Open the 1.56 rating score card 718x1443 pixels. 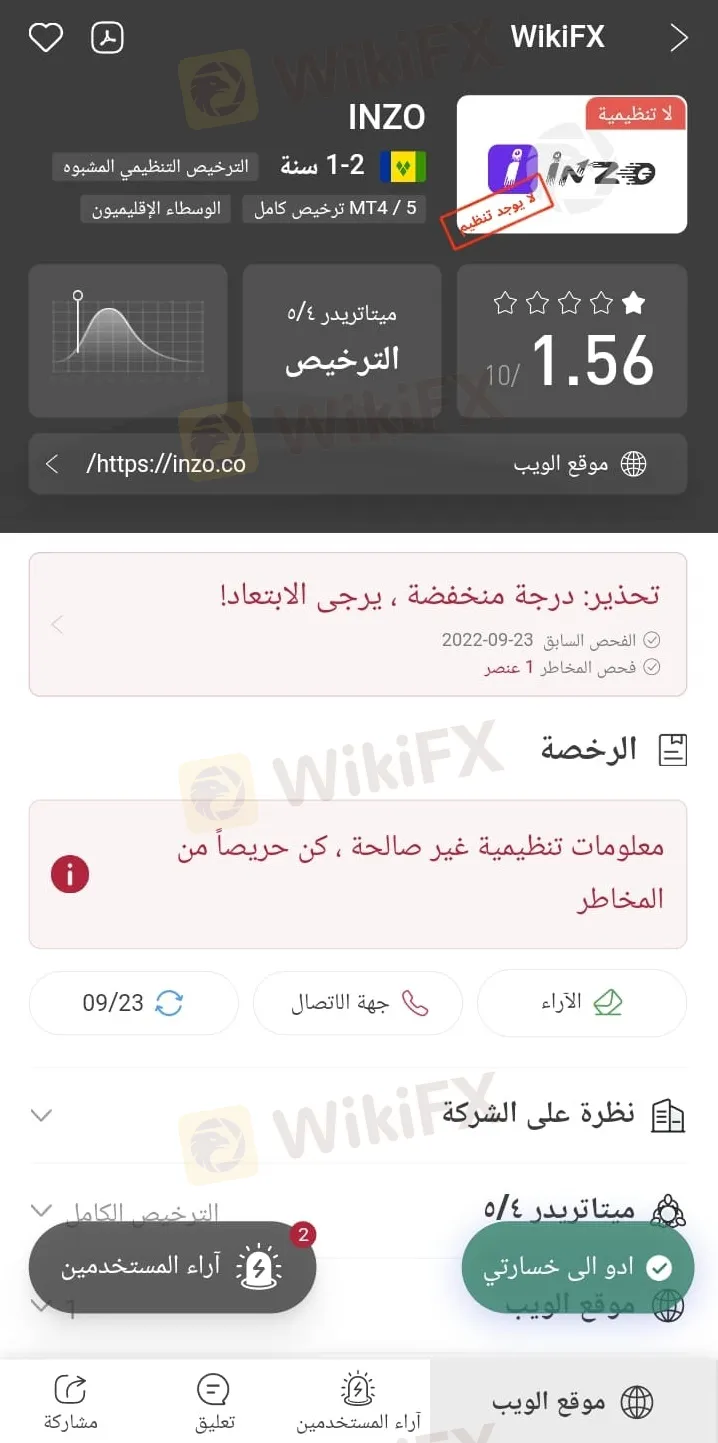[x=572, y=341]
